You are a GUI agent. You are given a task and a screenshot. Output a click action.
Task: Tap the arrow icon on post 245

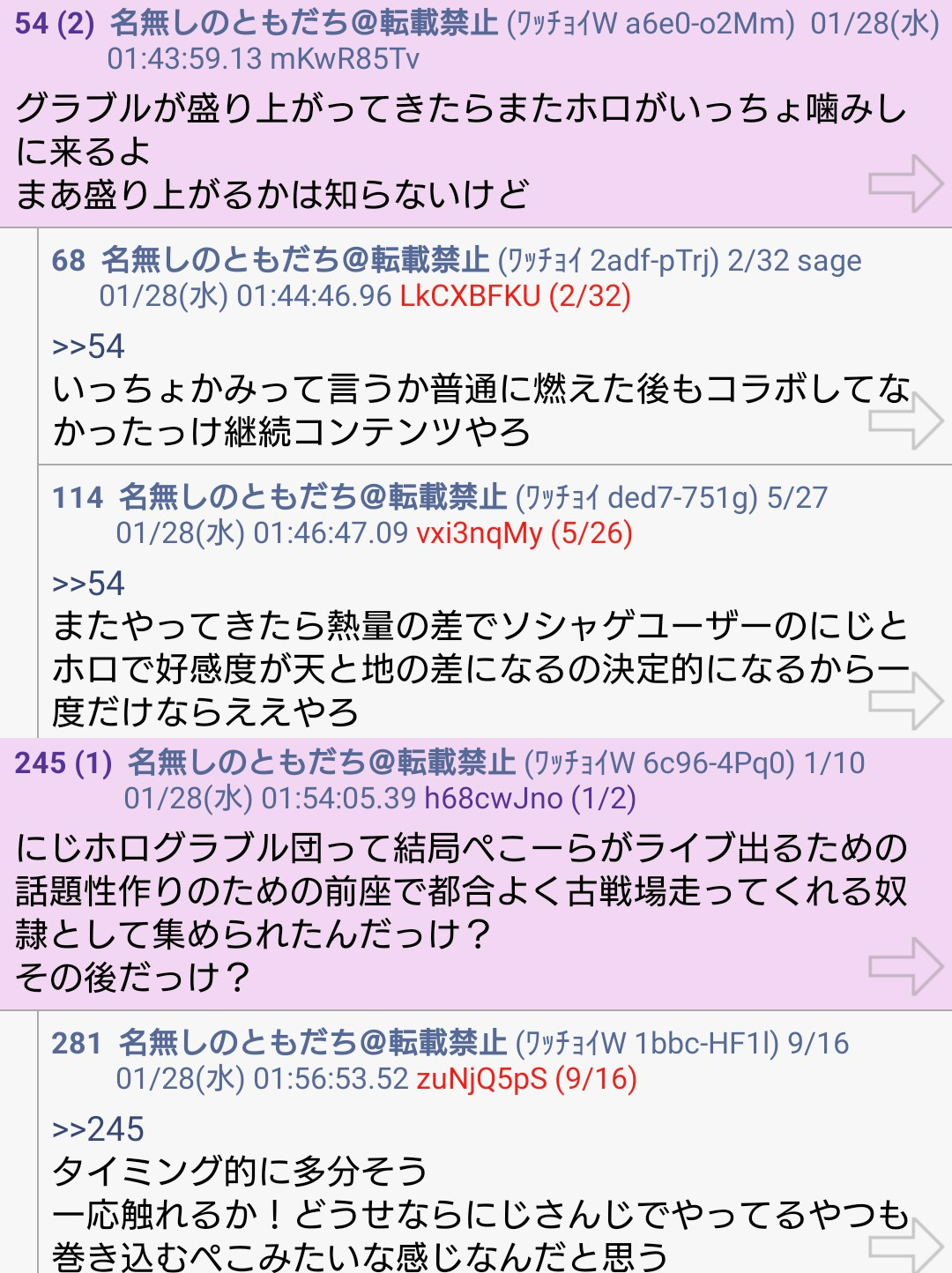[x=905, y=966]
